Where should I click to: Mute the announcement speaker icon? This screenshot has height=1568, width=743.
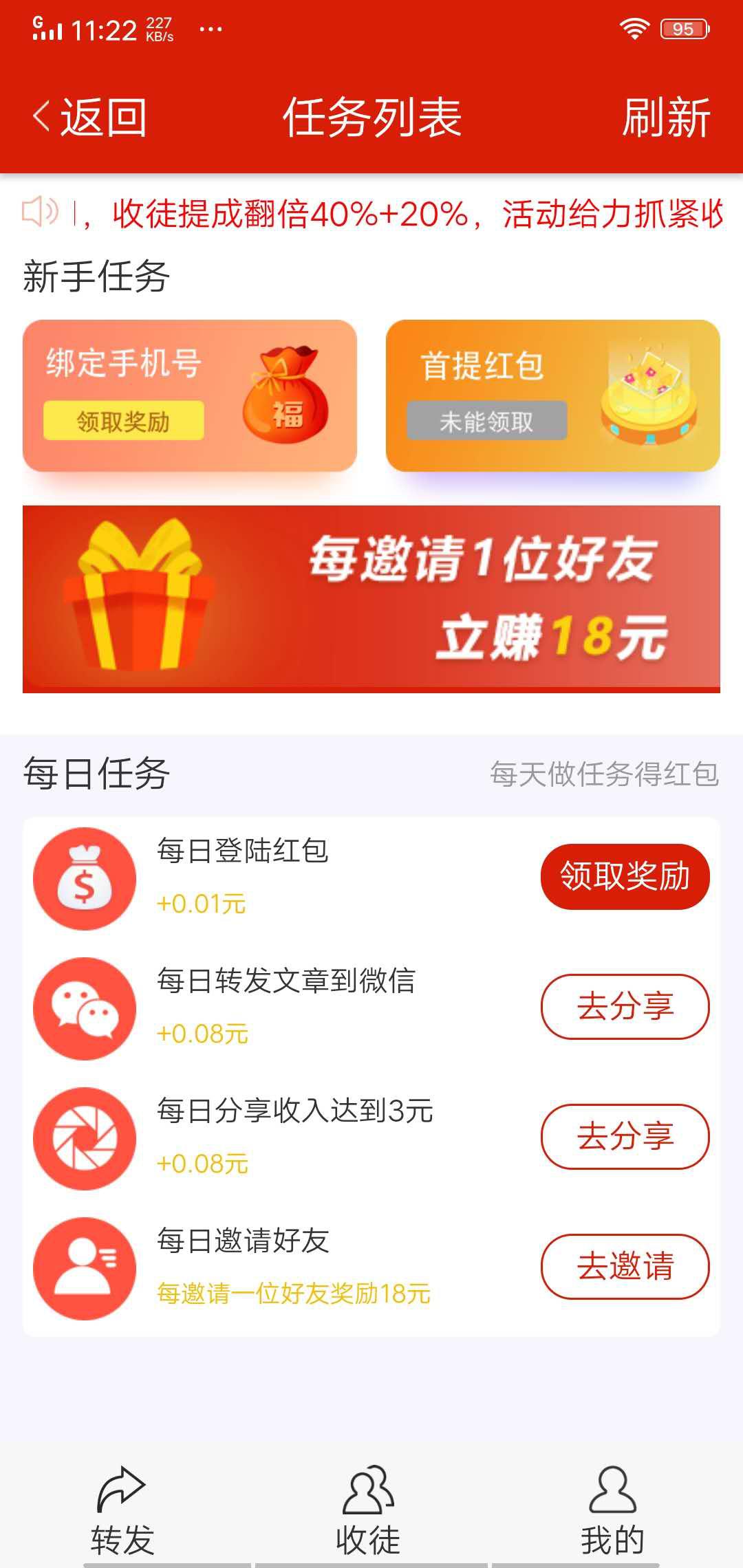coord(39,211)
